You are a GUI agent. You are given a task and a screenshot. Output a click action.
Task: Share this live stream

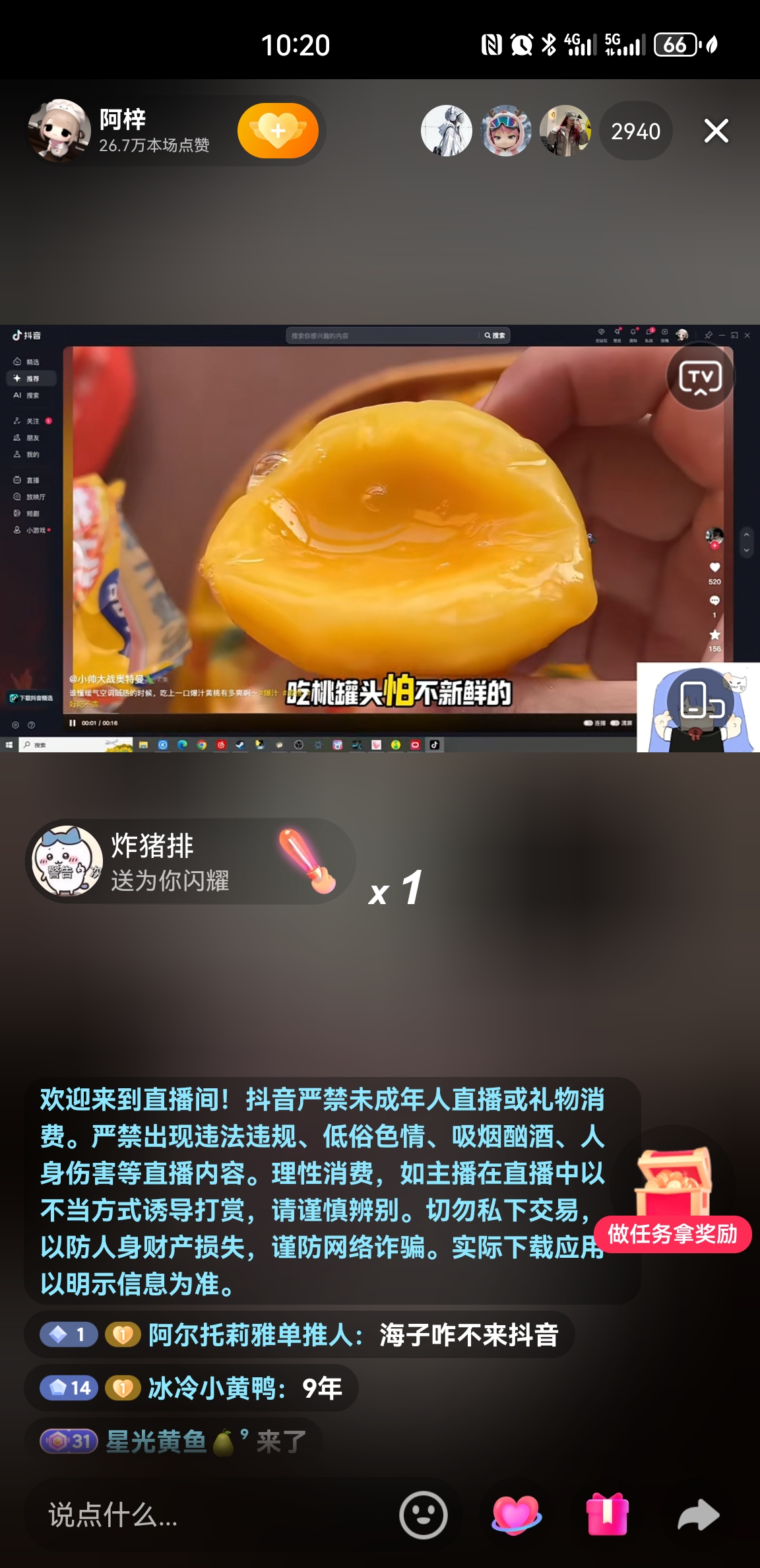[699, 1515]
